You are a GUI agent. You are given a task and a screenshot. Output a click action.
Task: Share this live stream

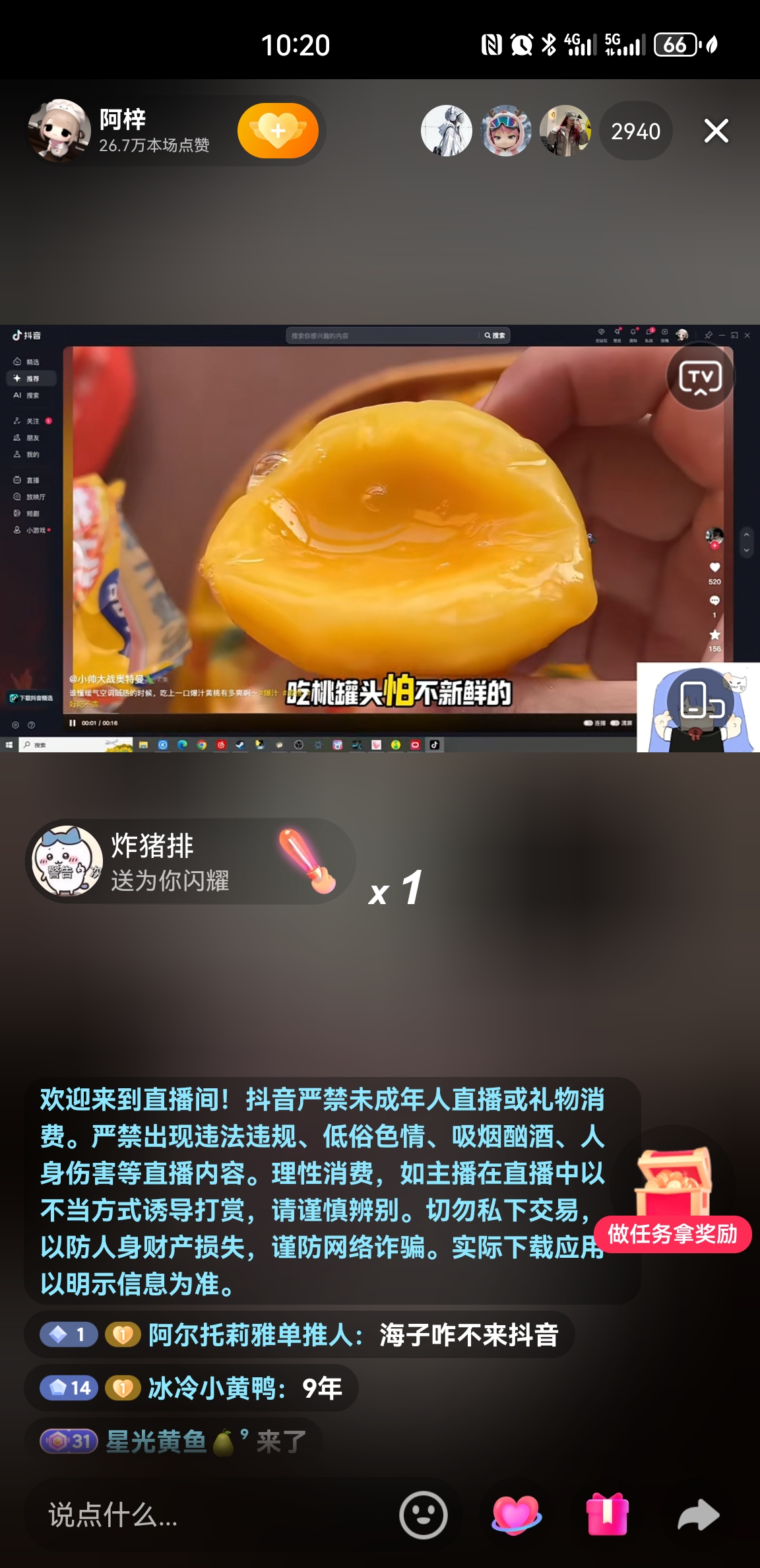[699, 1515]
